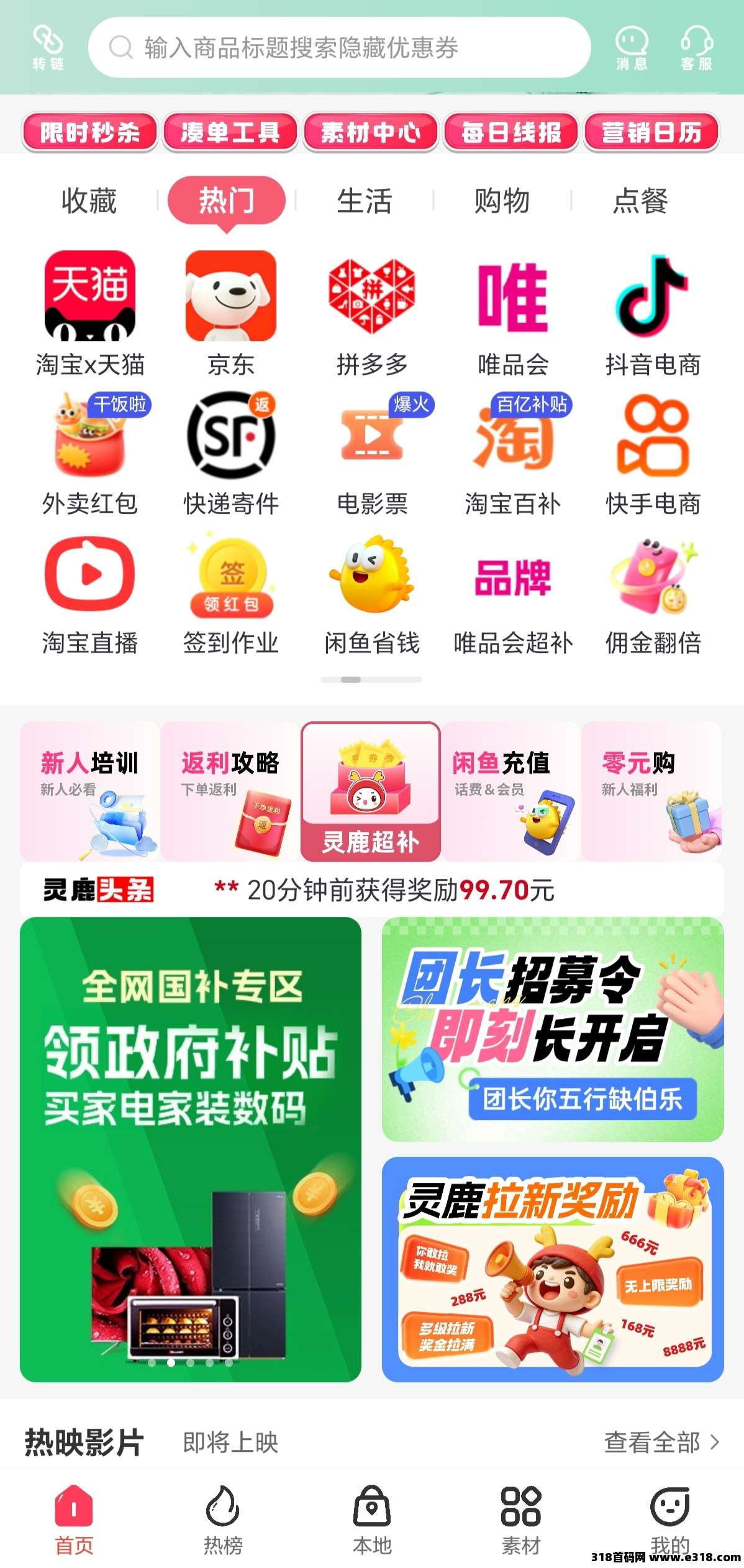This screenshot has height=1568, width=744.
Task: Open the 素材中心 button
Action: (371, 132)
